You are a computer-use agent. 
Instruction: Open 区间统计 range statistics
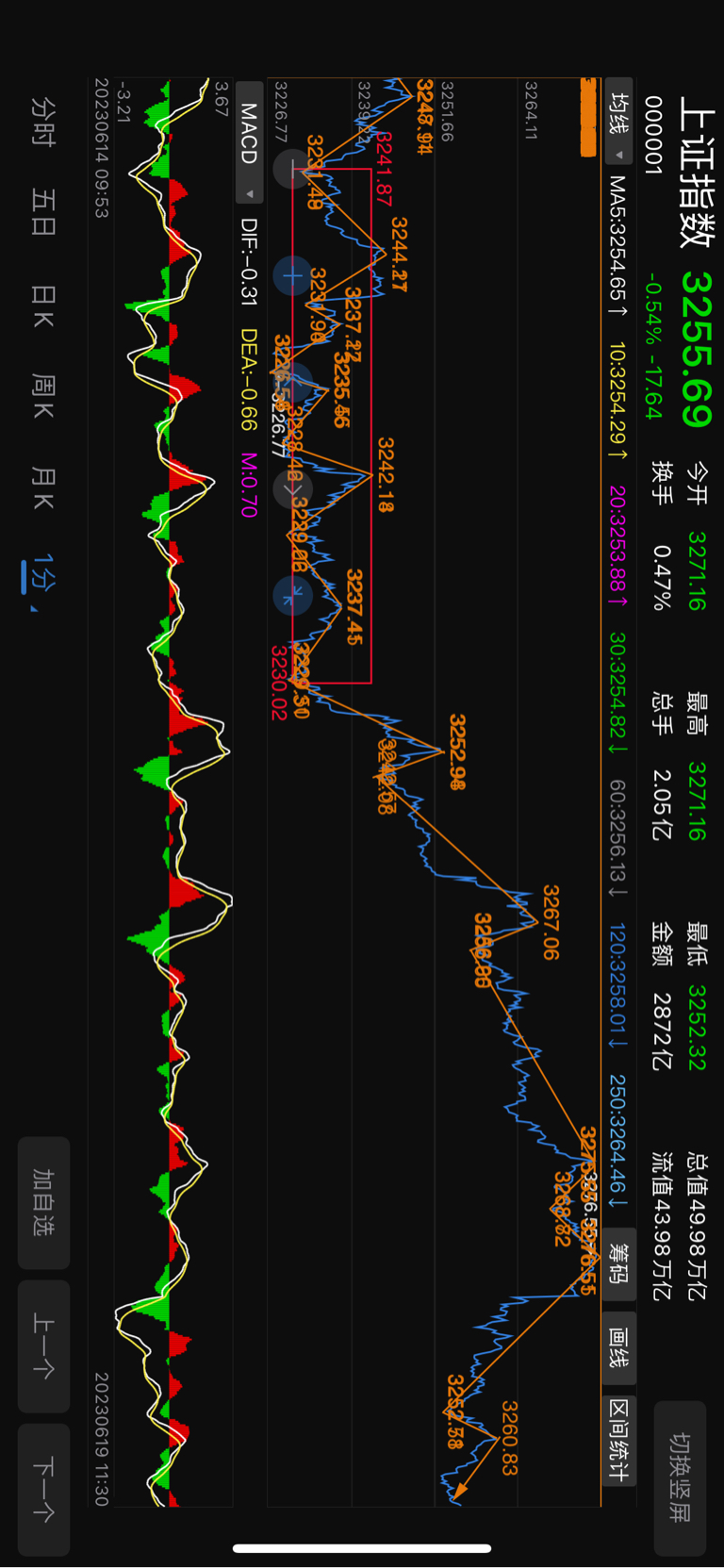(x=619, y=1439)
